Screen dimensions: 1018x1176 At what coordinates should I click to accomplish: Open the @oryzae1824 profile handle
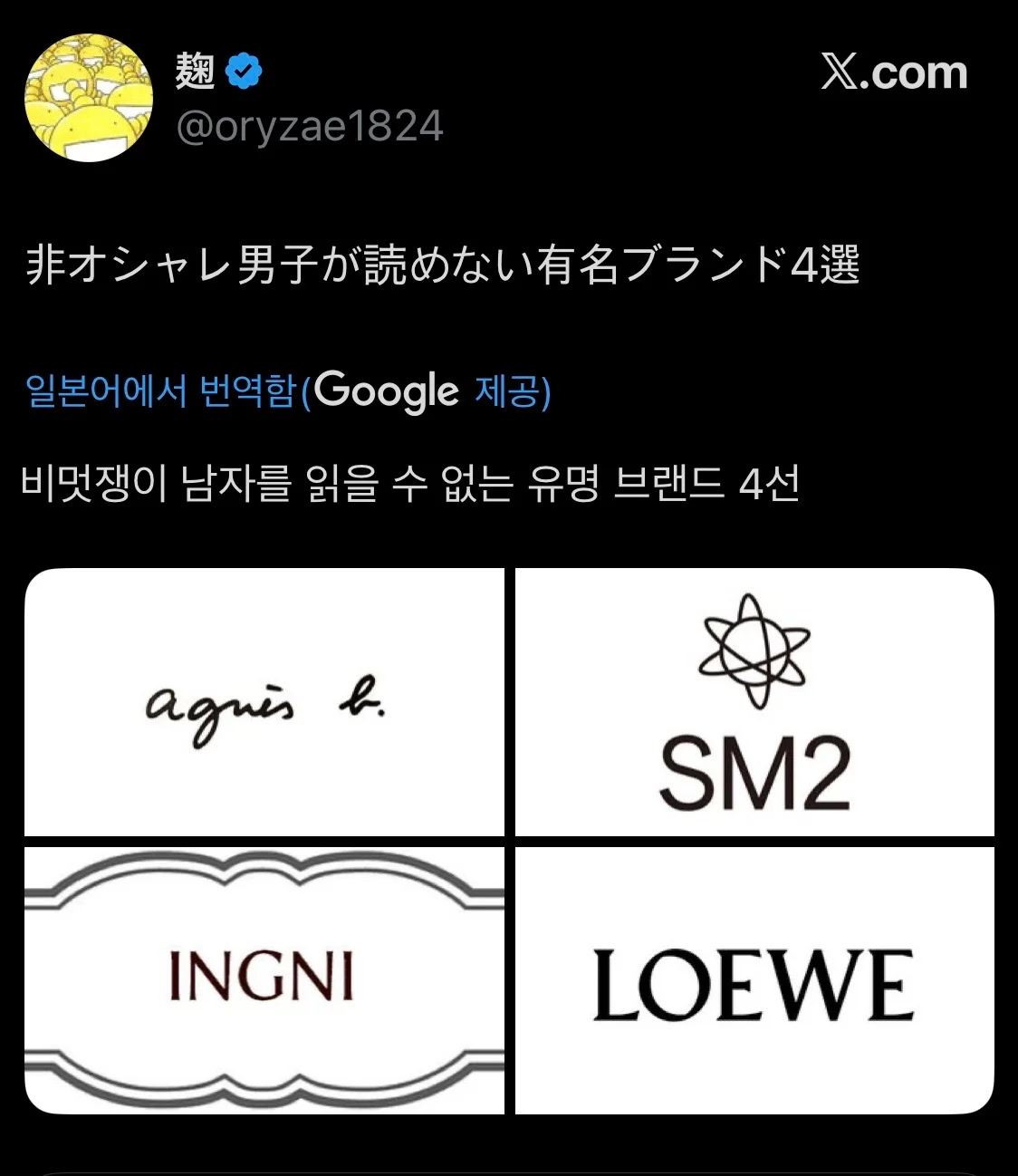click(309, 126)
